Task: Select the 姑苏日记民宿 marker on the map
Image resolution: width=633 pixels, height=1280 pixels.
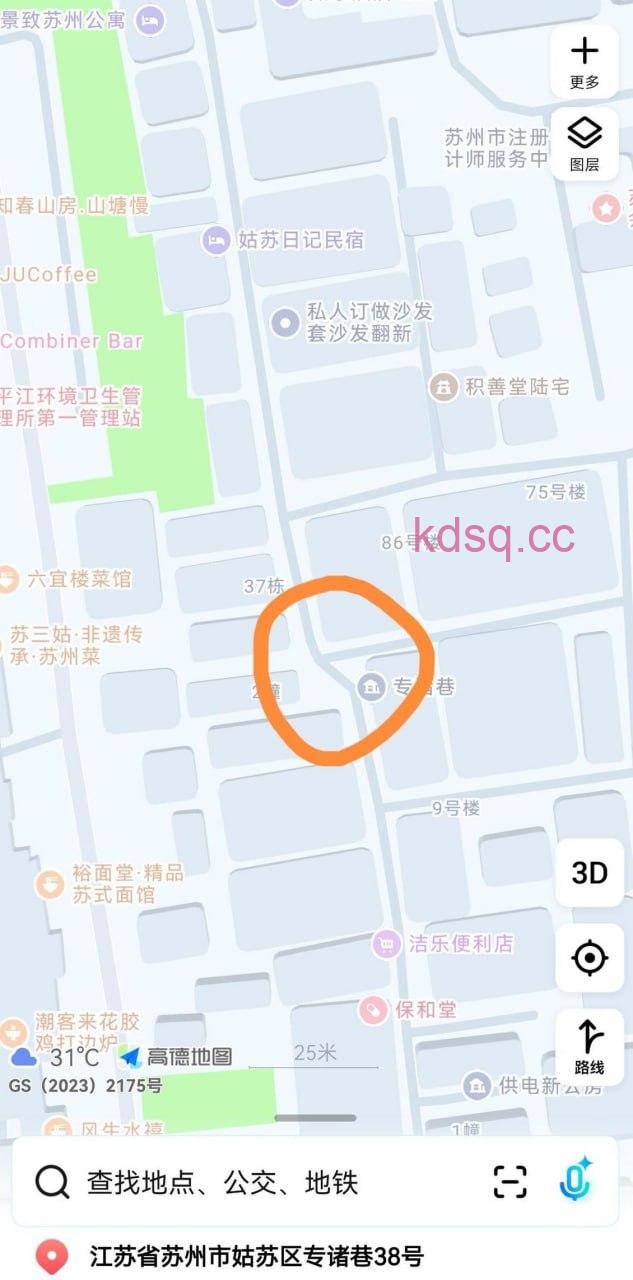Action: (216, 240)
